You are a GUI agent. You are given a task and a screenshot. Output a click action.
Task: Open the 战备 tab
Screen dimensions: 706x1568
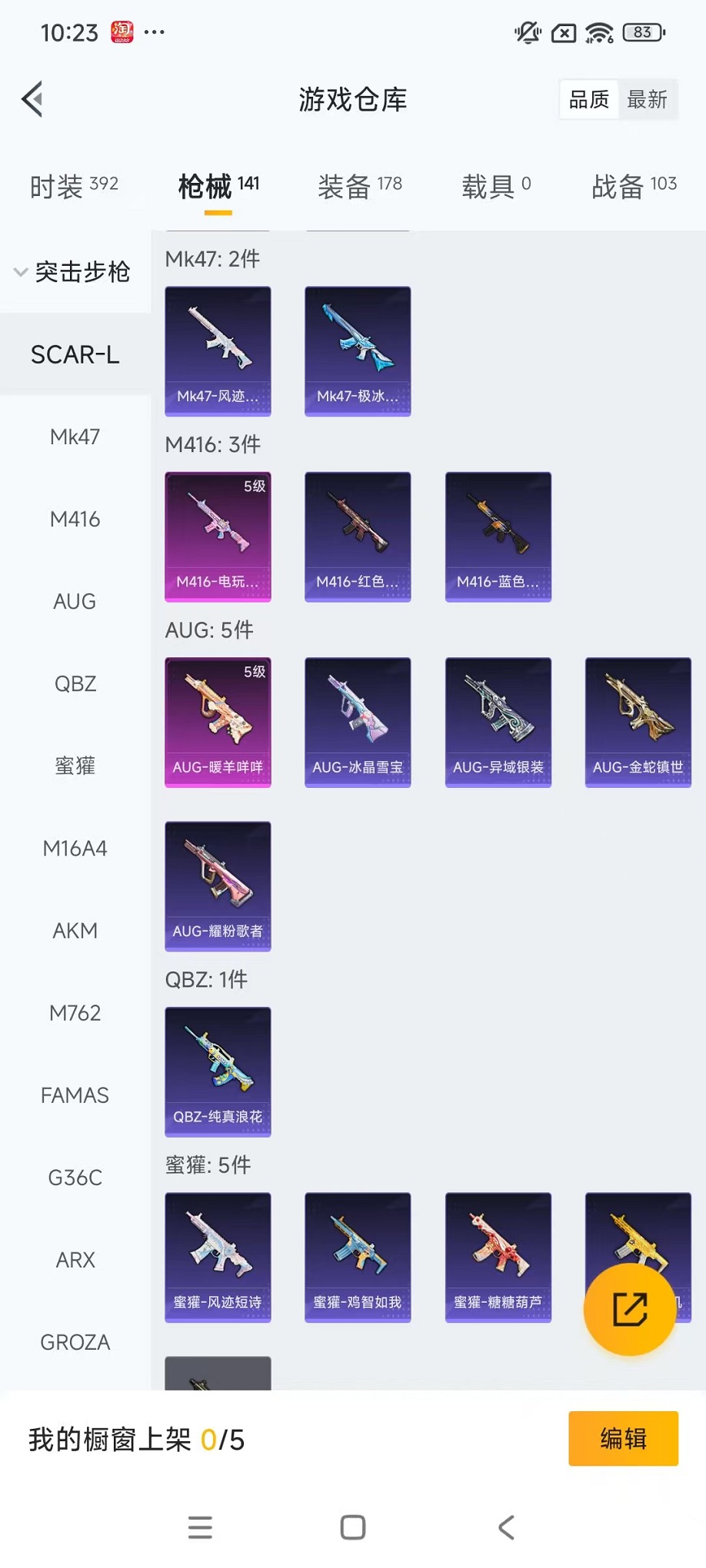coord(634,186)
